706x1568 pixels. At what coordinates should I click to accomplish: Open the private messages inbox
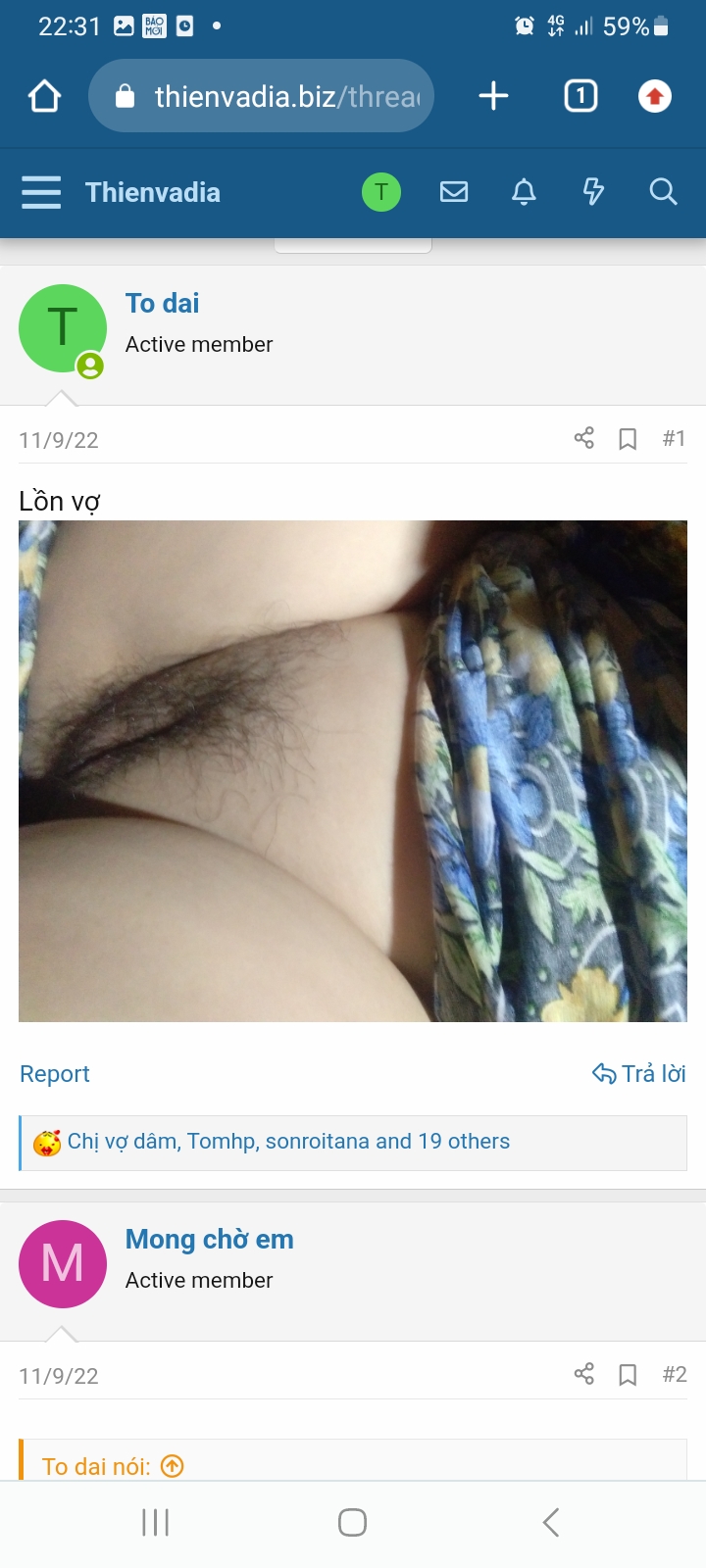453,192
